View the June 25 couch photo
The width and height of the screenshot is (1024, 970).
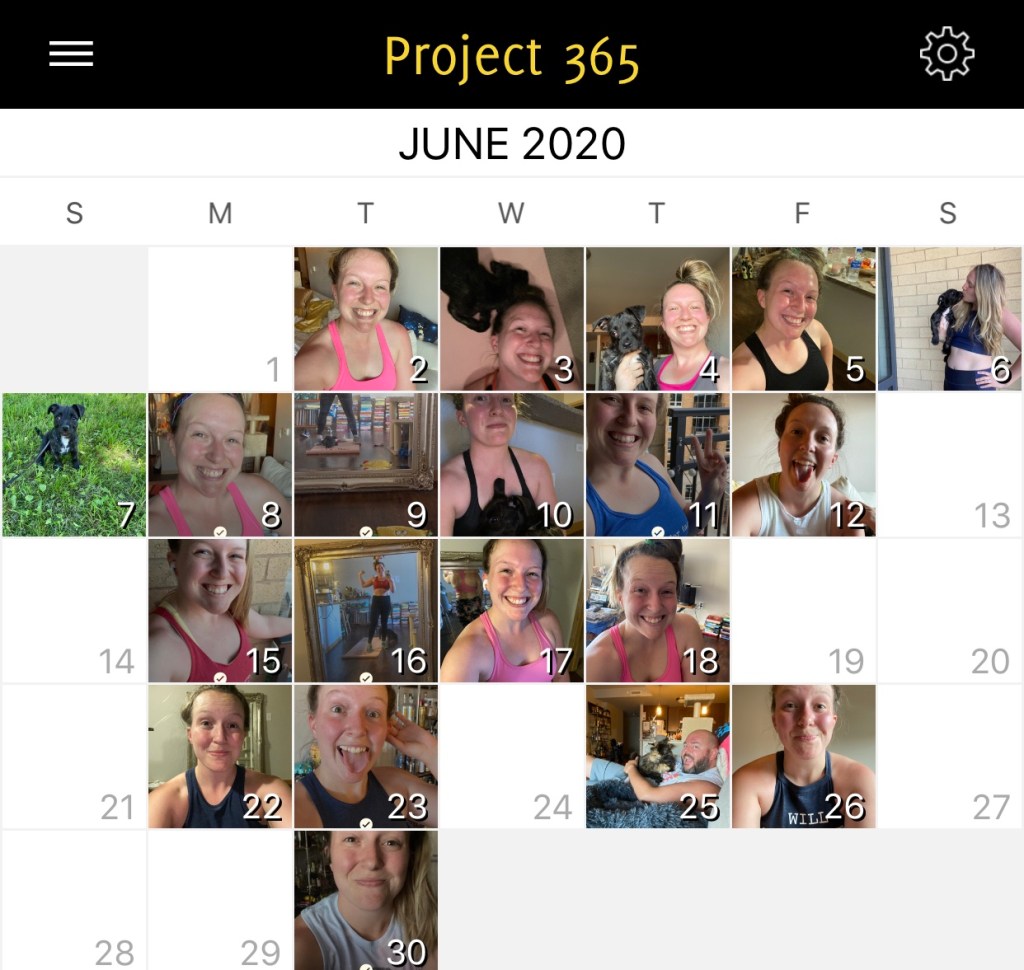[x=657, y=756]
